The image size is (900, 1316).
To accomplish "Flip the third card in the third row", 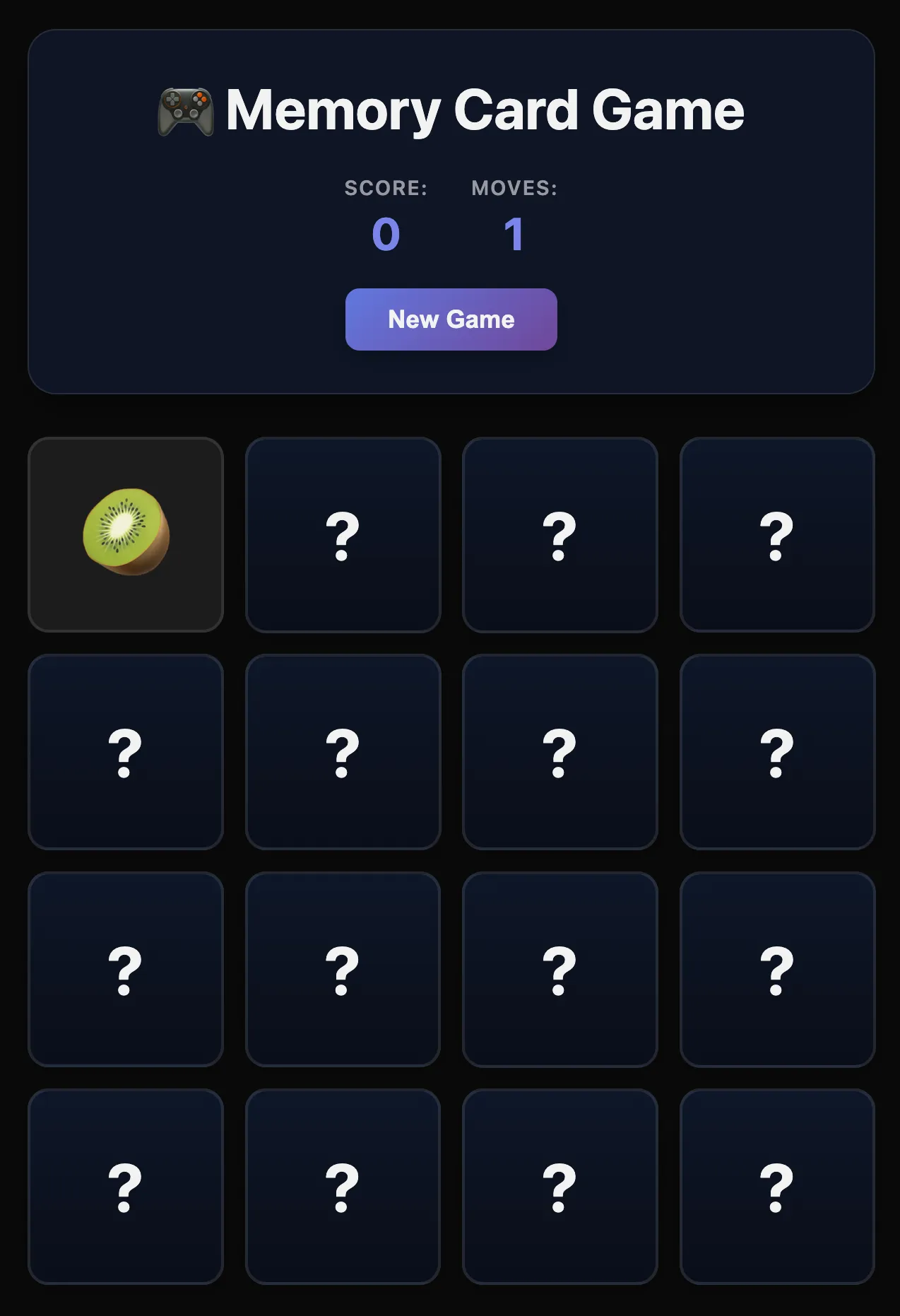I will click(x=559, y=968).
